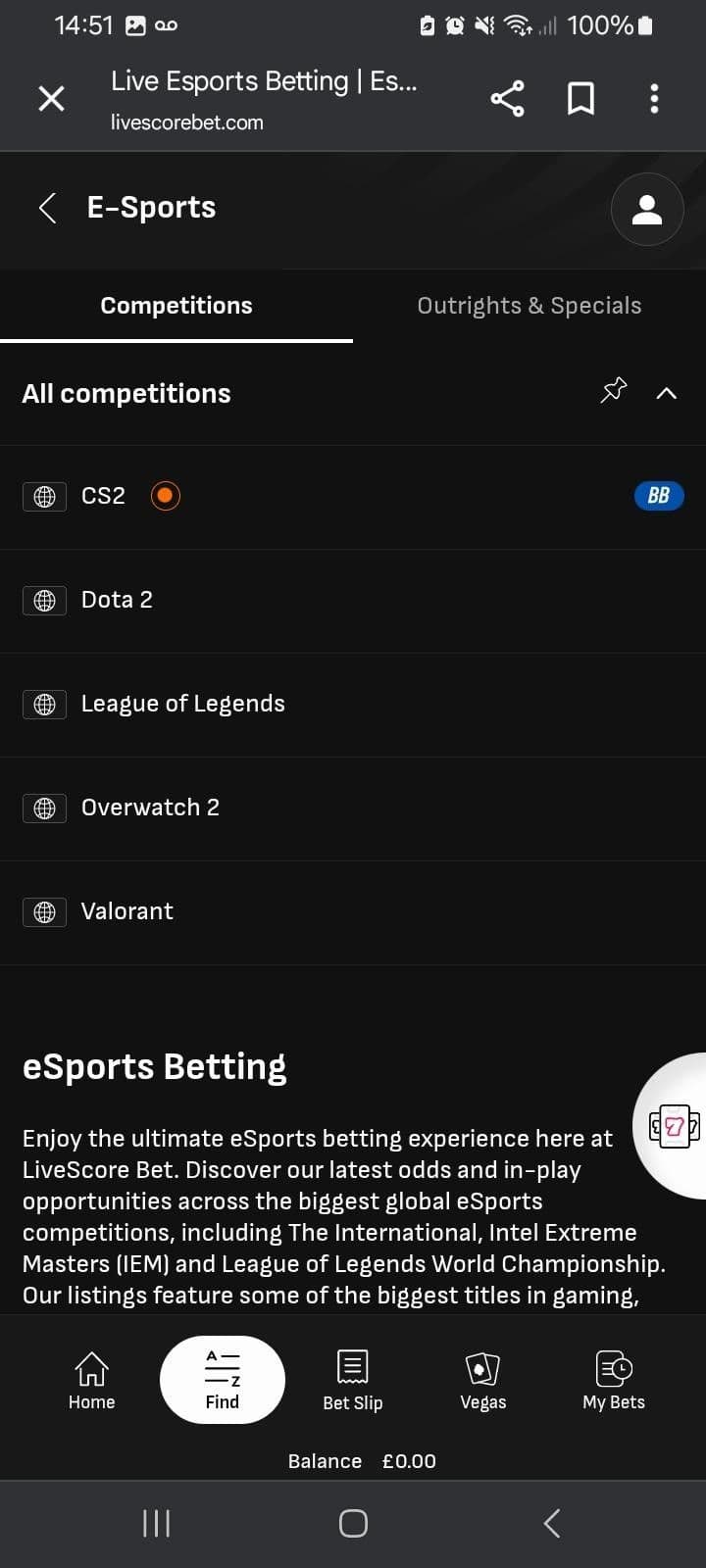Screen dimensions: 706x1568
Task: Tap the BB badge next to CS2
Action: coord(658,496)
